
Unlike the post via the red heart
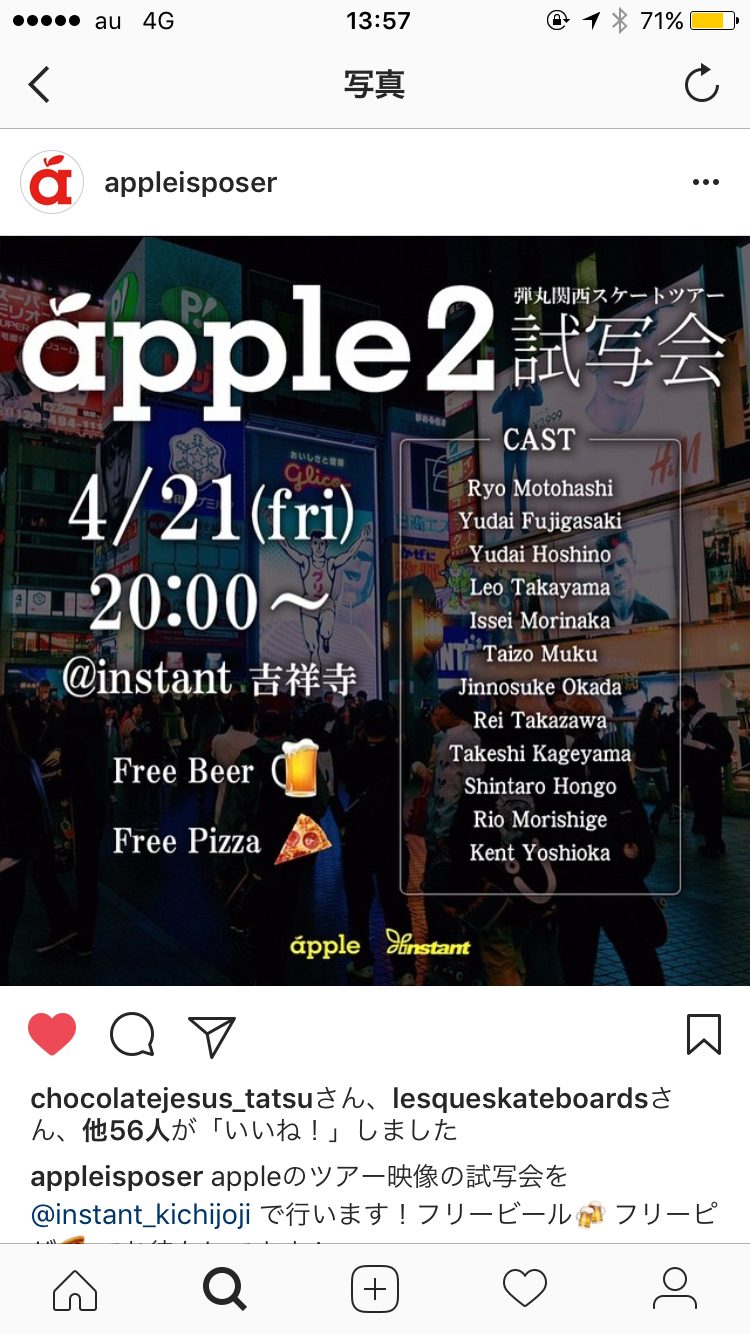point(52,1034)
